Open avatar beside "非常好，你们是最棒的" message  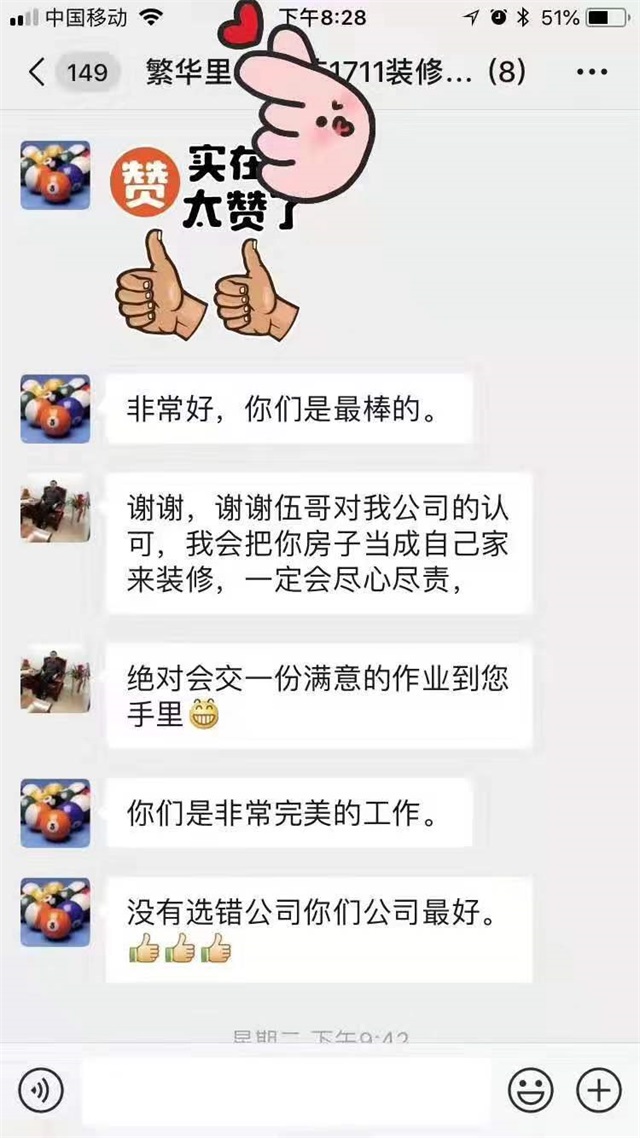click(x=56, y=410)
